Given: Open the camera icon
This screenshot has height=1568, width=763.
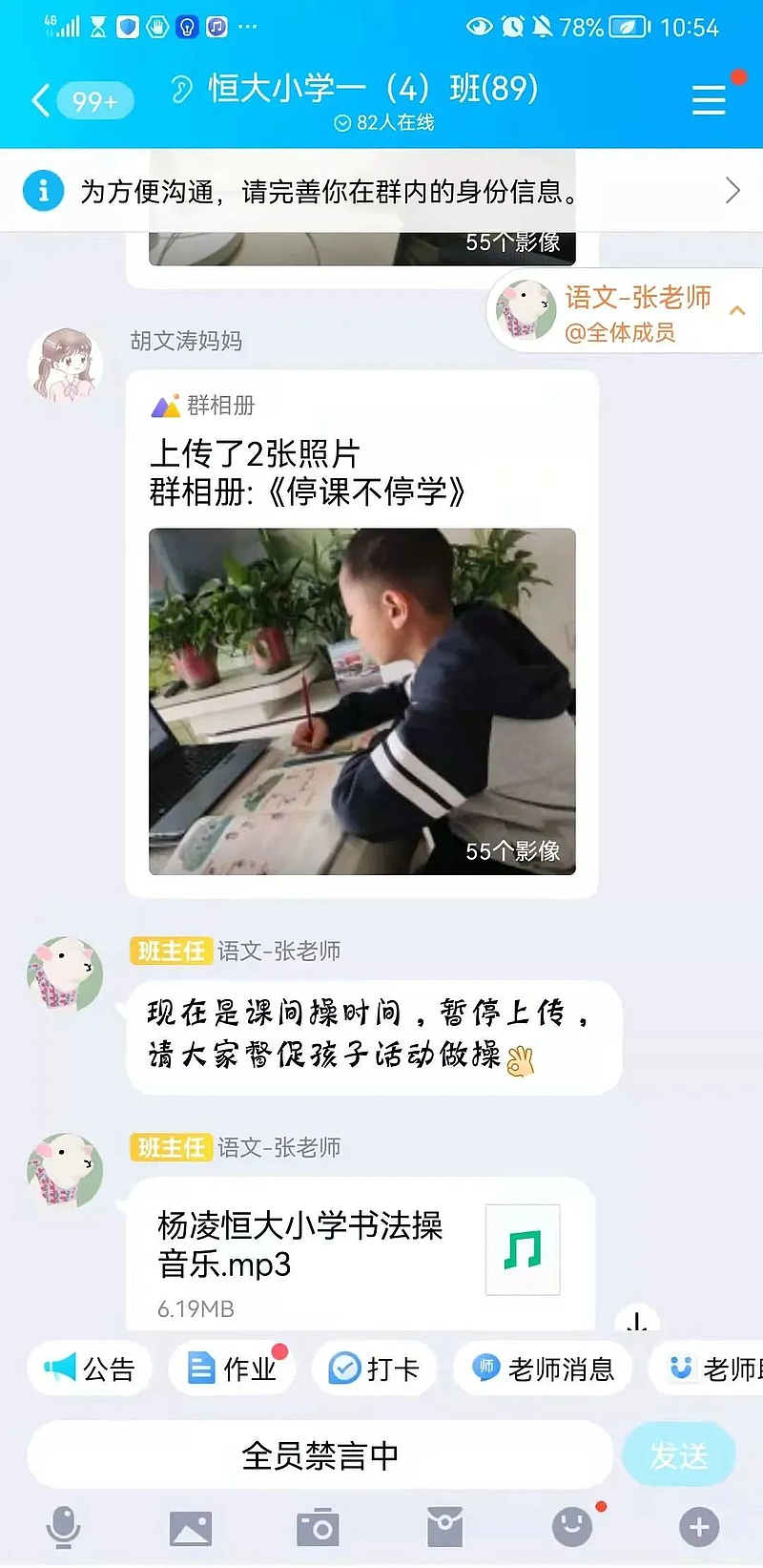Looking at the screenshot, I should click(318, 1527).
